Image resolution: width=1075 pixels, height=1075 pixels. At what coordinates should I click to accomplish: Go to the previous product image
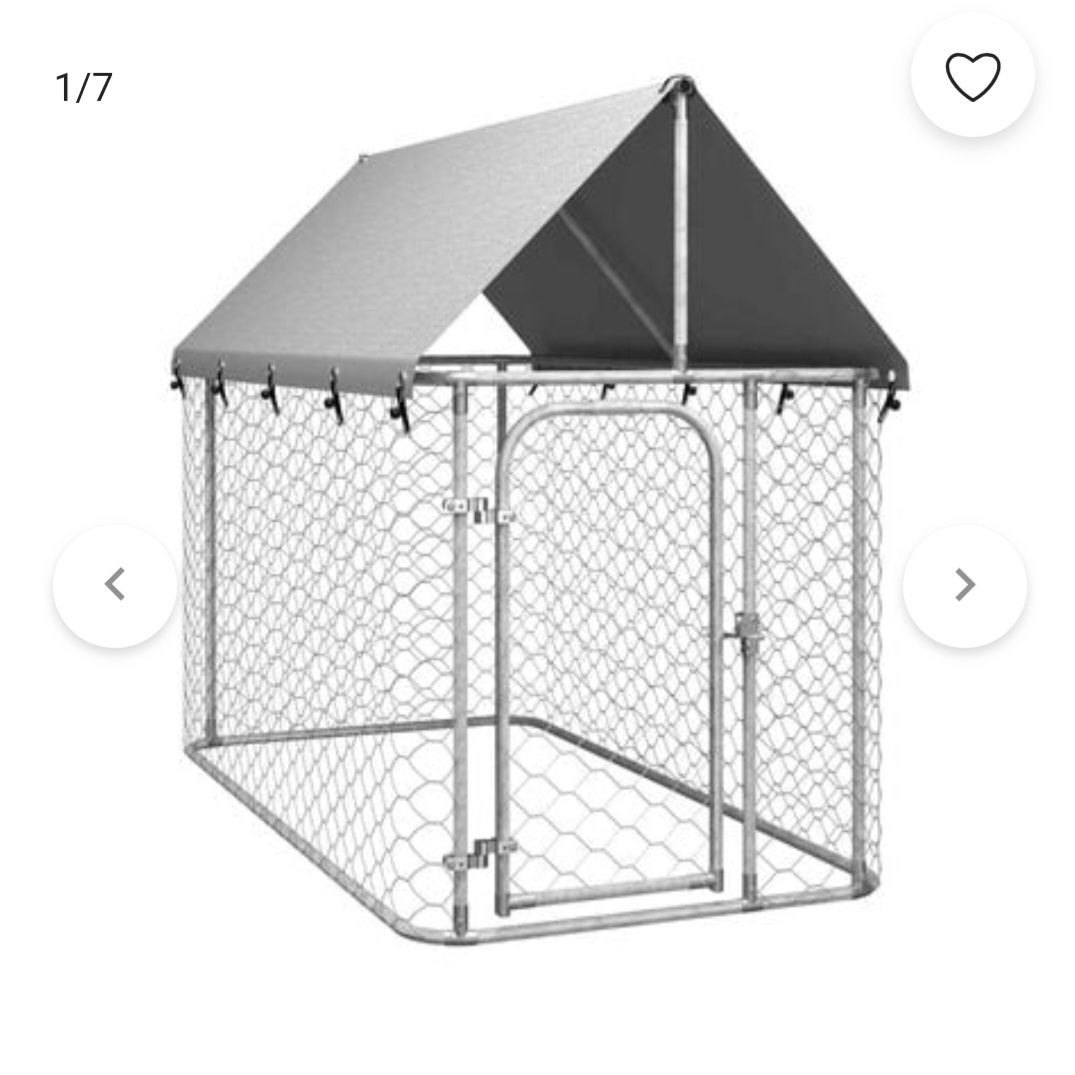click(x=115, y=585)
